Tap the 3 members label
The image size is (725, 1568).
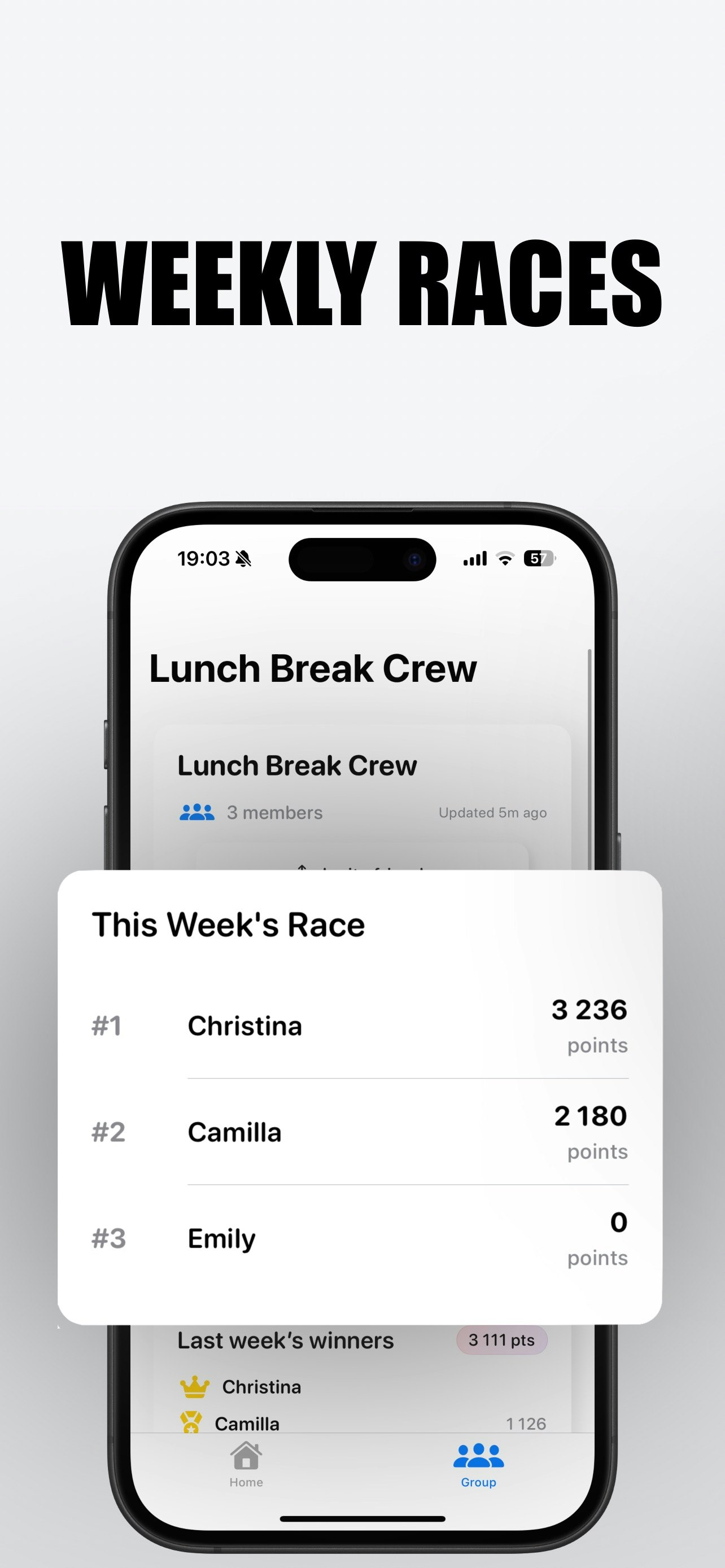[274, 812]
